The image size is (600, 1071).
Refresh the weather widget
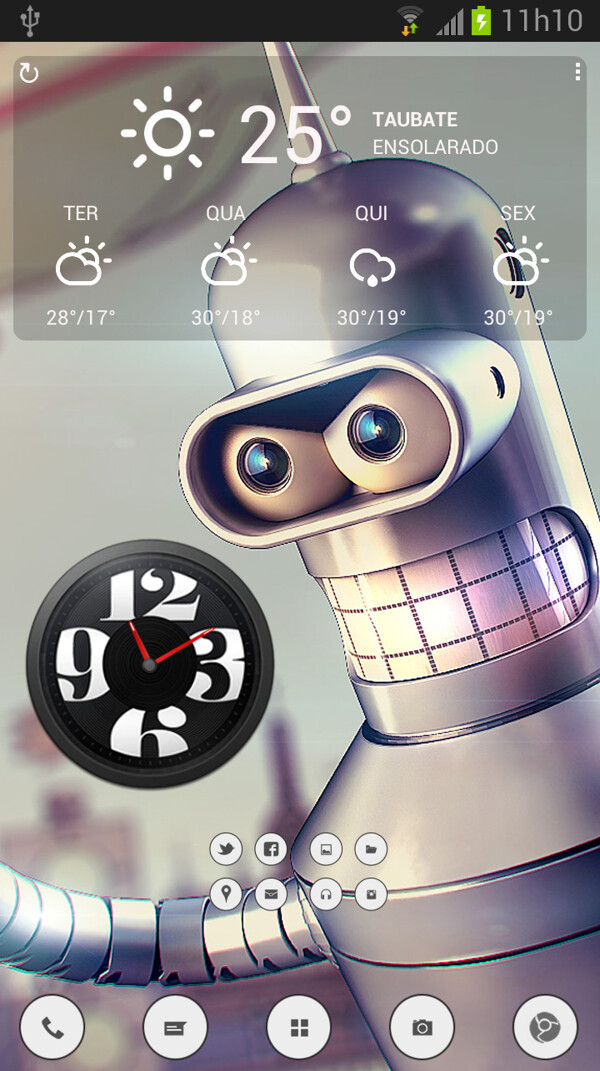tap(29, 73)
